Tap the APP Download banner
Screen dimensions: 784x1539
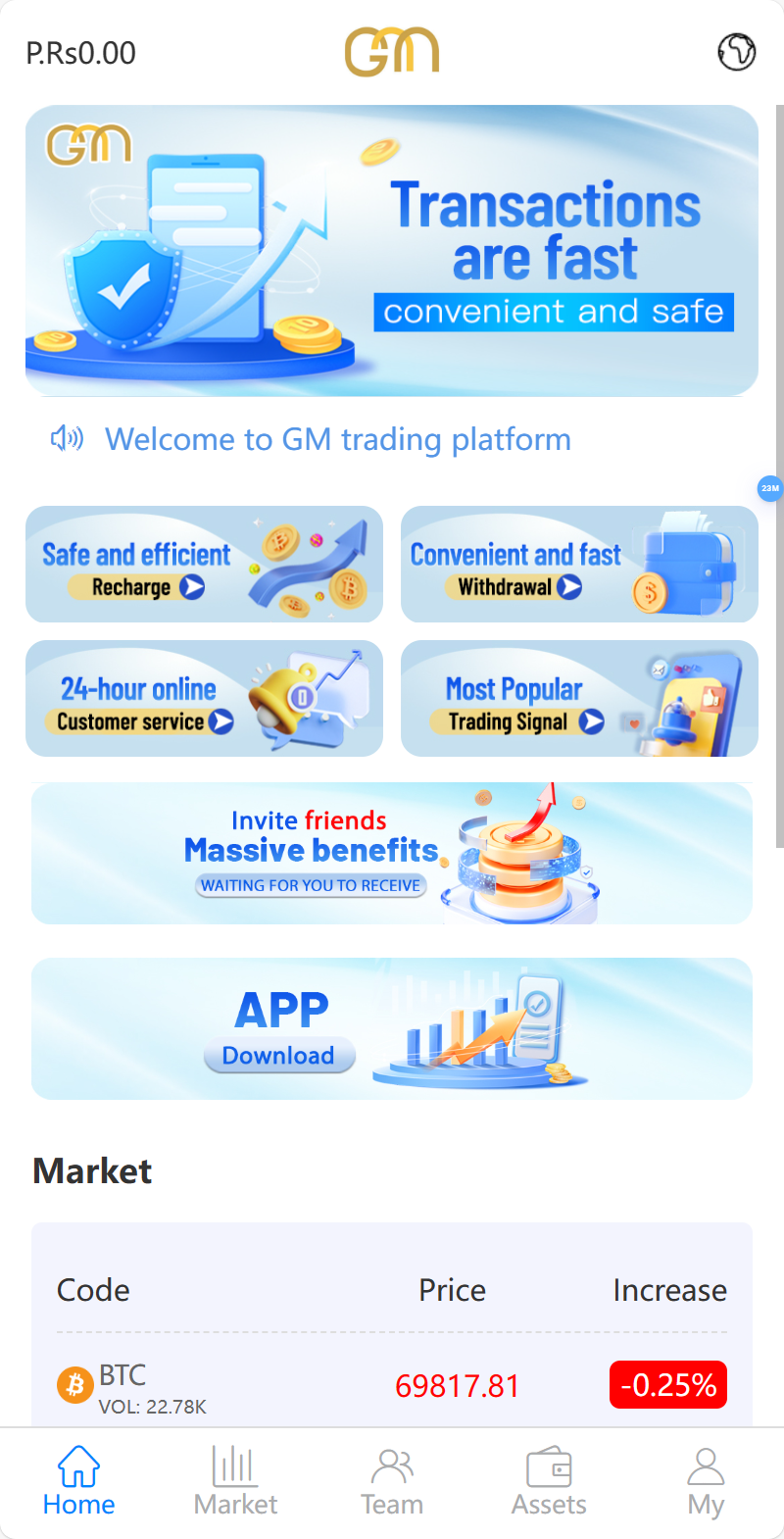[x=392, y=1028]
